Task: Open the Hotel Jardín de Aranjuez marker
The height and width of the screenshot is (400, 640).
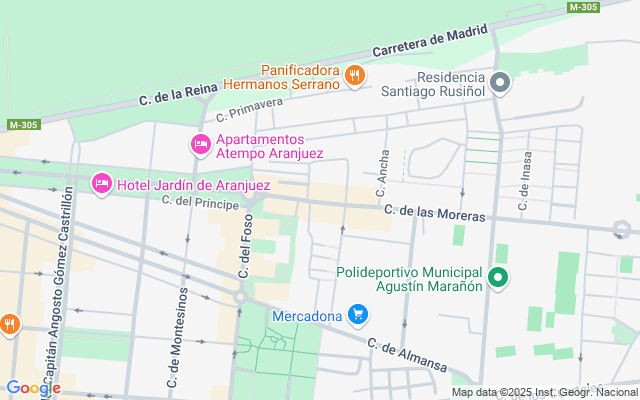Action: (x=101, y=184)
